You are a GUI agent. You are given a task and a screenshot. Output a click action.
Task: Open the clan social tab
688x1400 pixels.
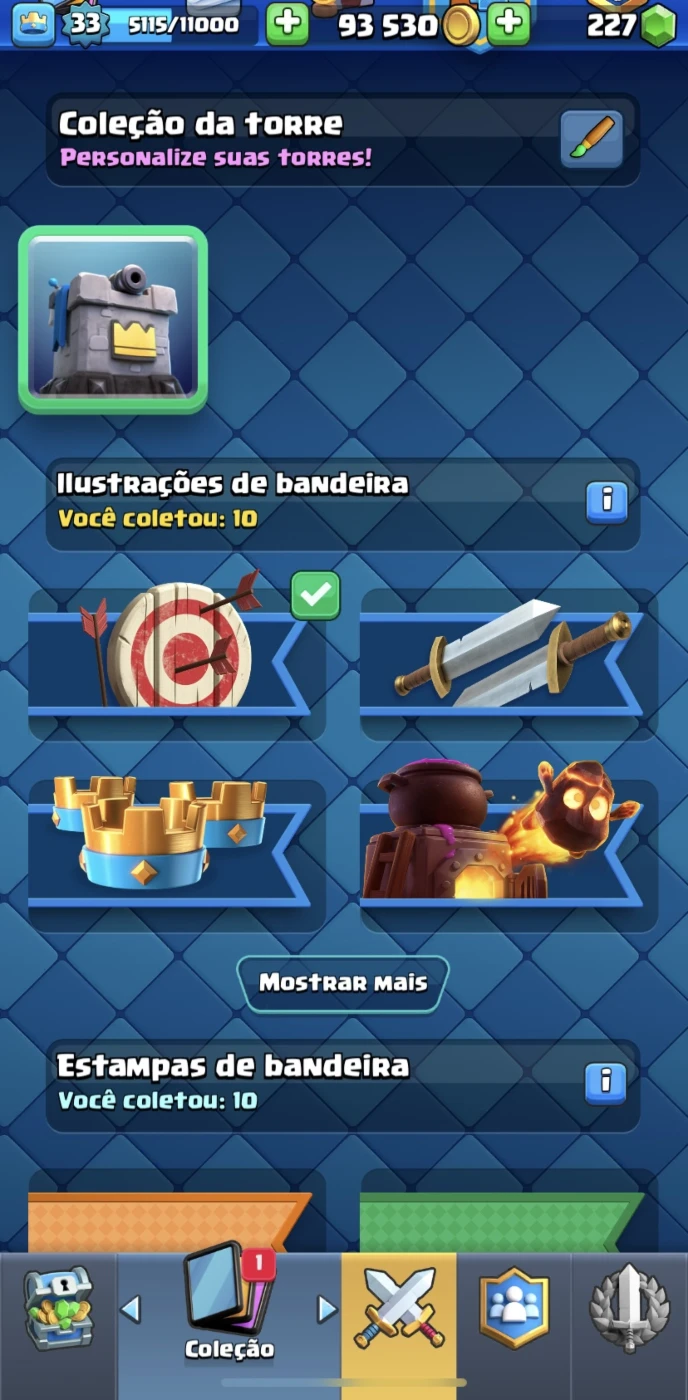pos(514,1308)
